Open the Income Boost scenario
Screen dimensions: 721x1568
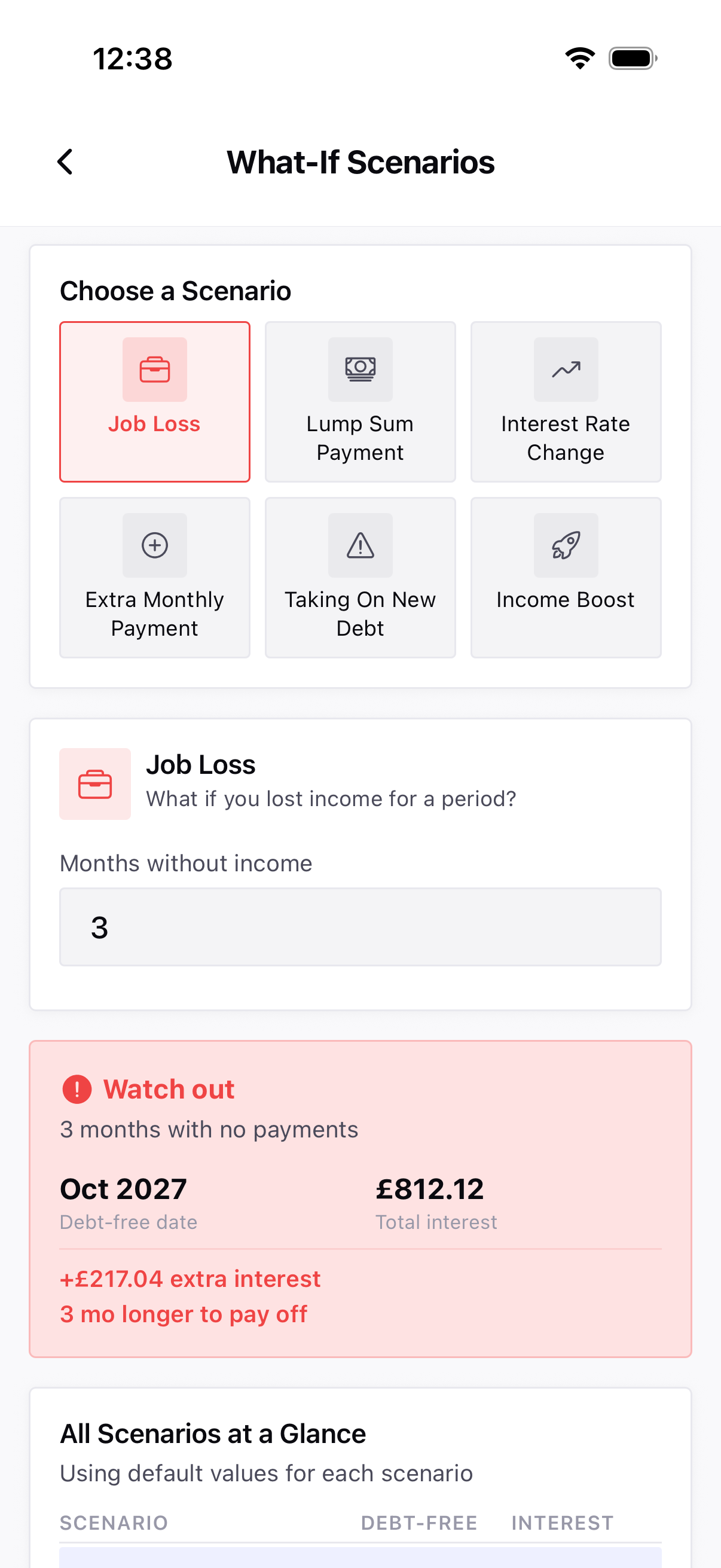[x=565, y=577]
